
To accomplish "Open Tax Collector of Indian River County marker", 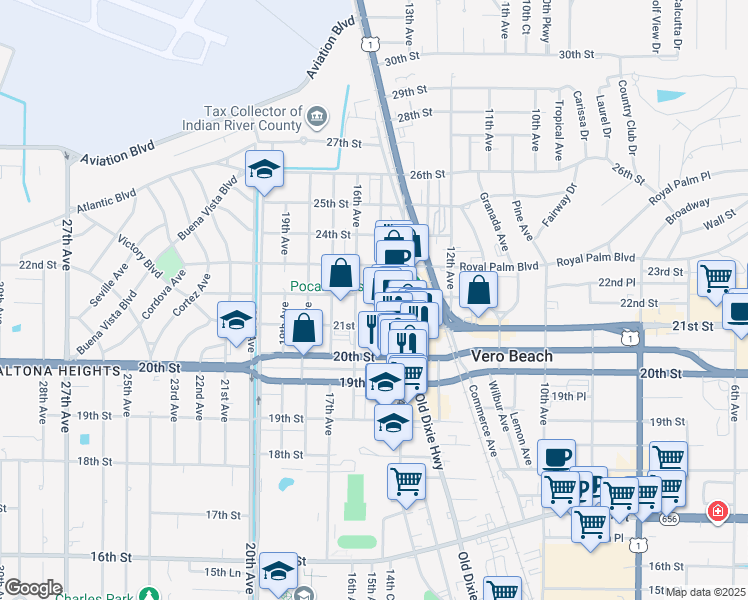I will (316, 118).
